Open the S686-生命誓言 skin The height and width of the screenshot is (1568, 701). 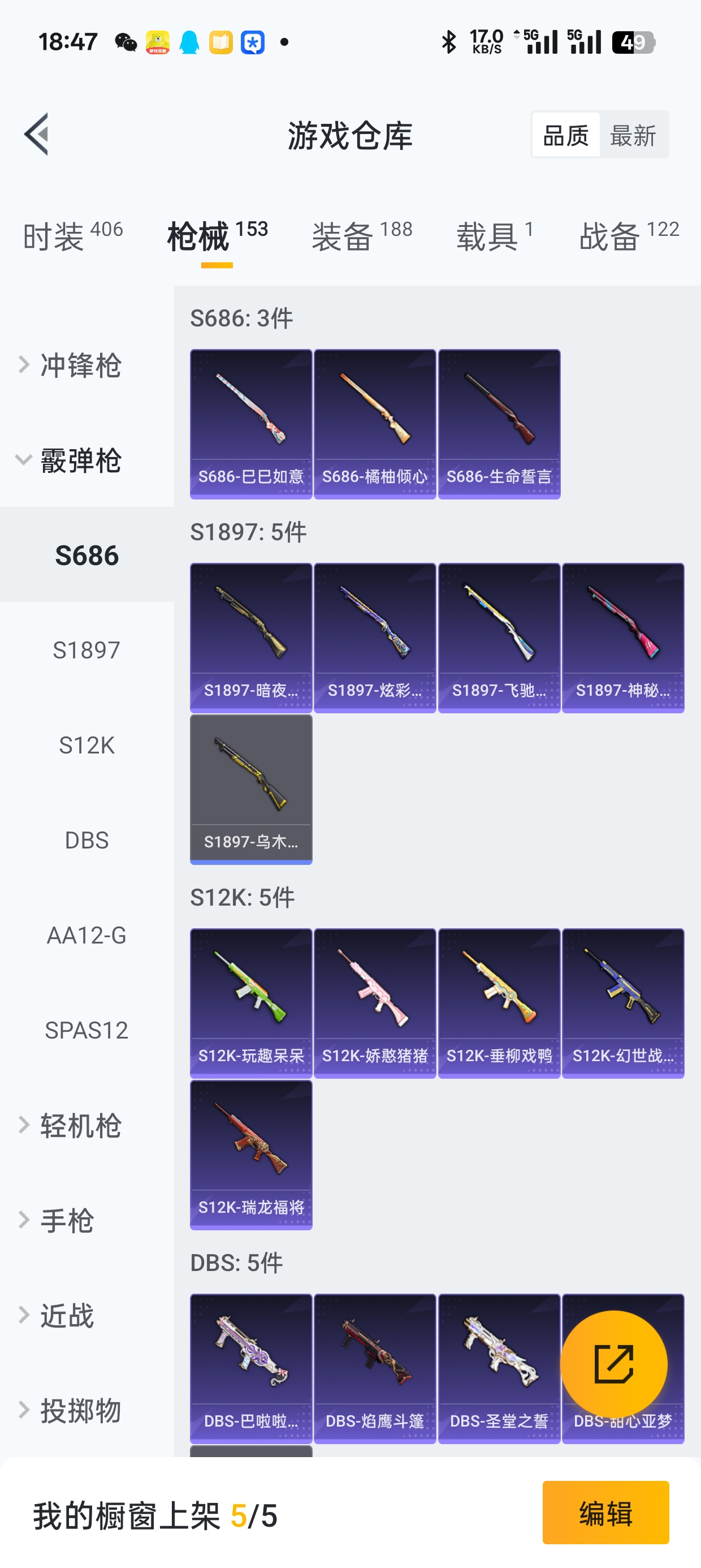coord(499,424)
